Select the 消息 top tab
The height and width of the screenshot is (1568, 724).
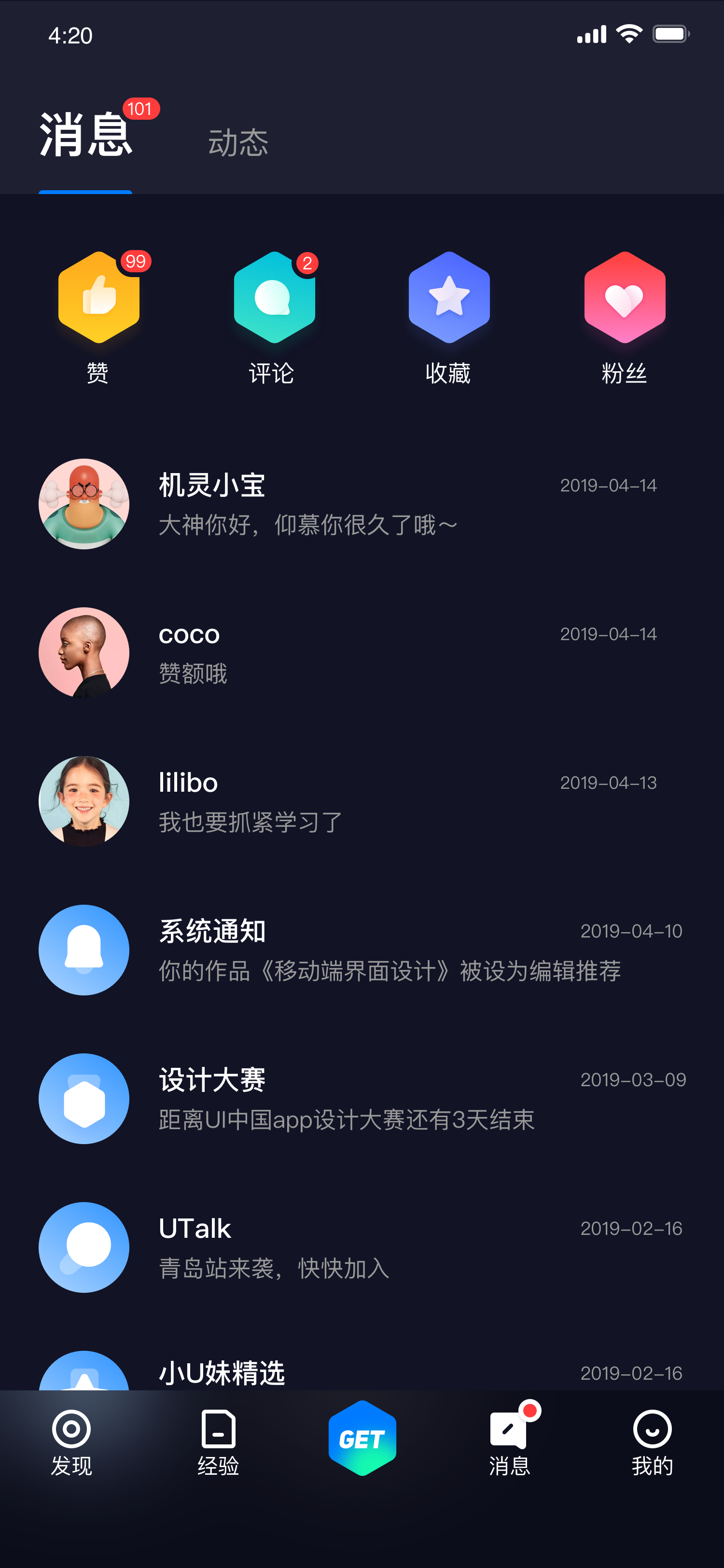86,135
